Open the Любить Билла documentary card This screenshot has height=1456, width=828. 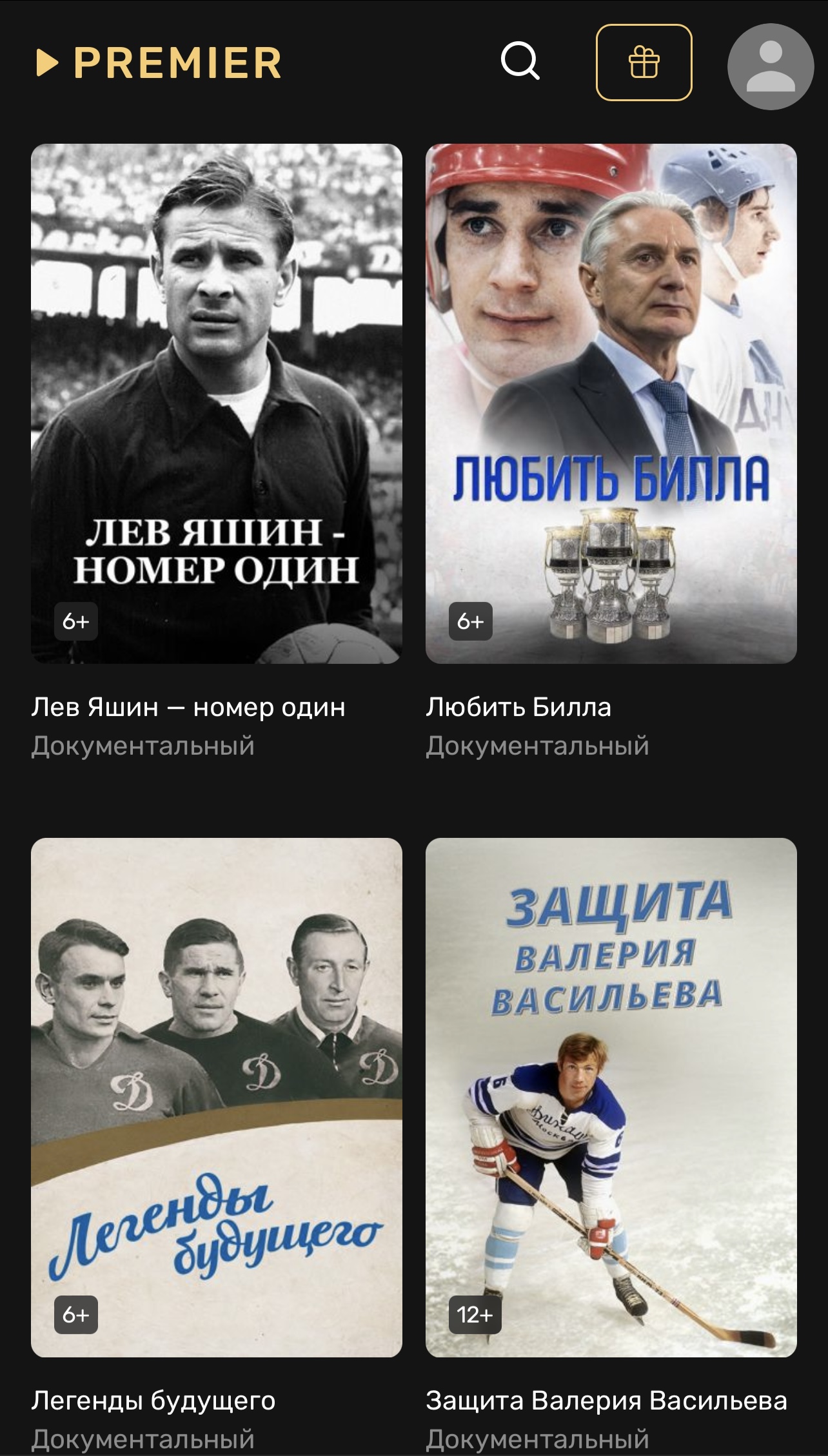[611, 403]
